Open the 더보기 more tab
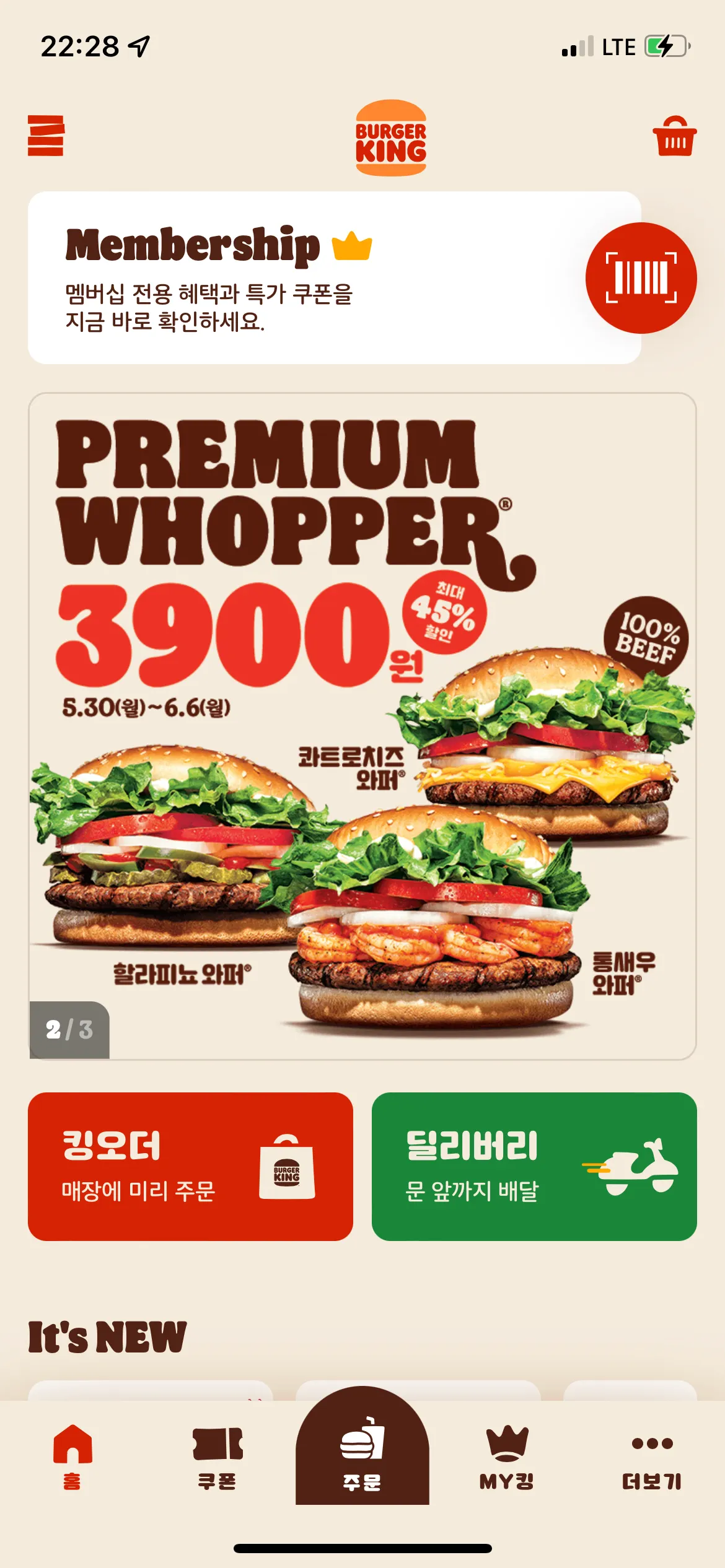The height and width of the screenshot is (1568, 725). tap(652, 1457)
